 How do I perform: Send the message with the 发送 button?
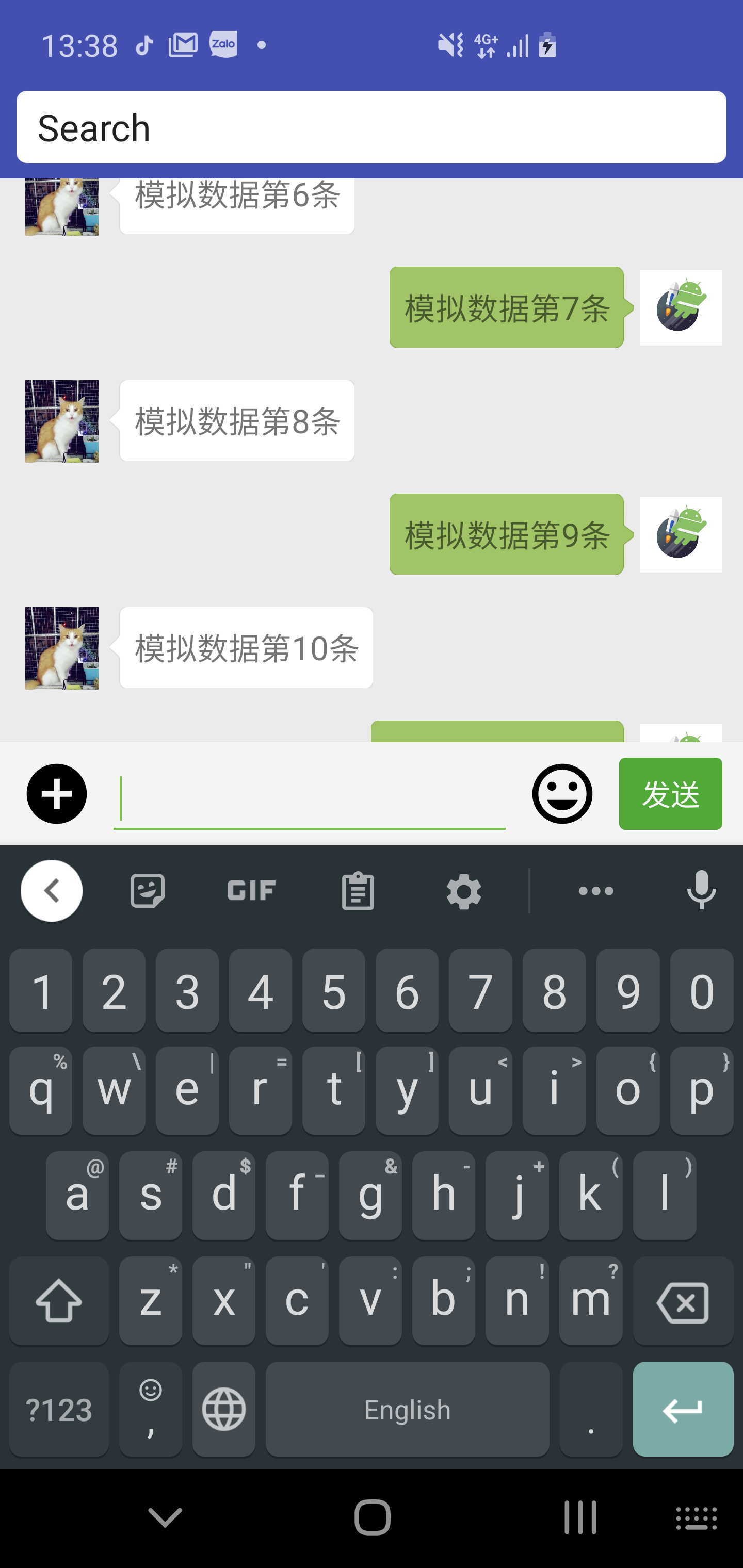tap(670, 794)
